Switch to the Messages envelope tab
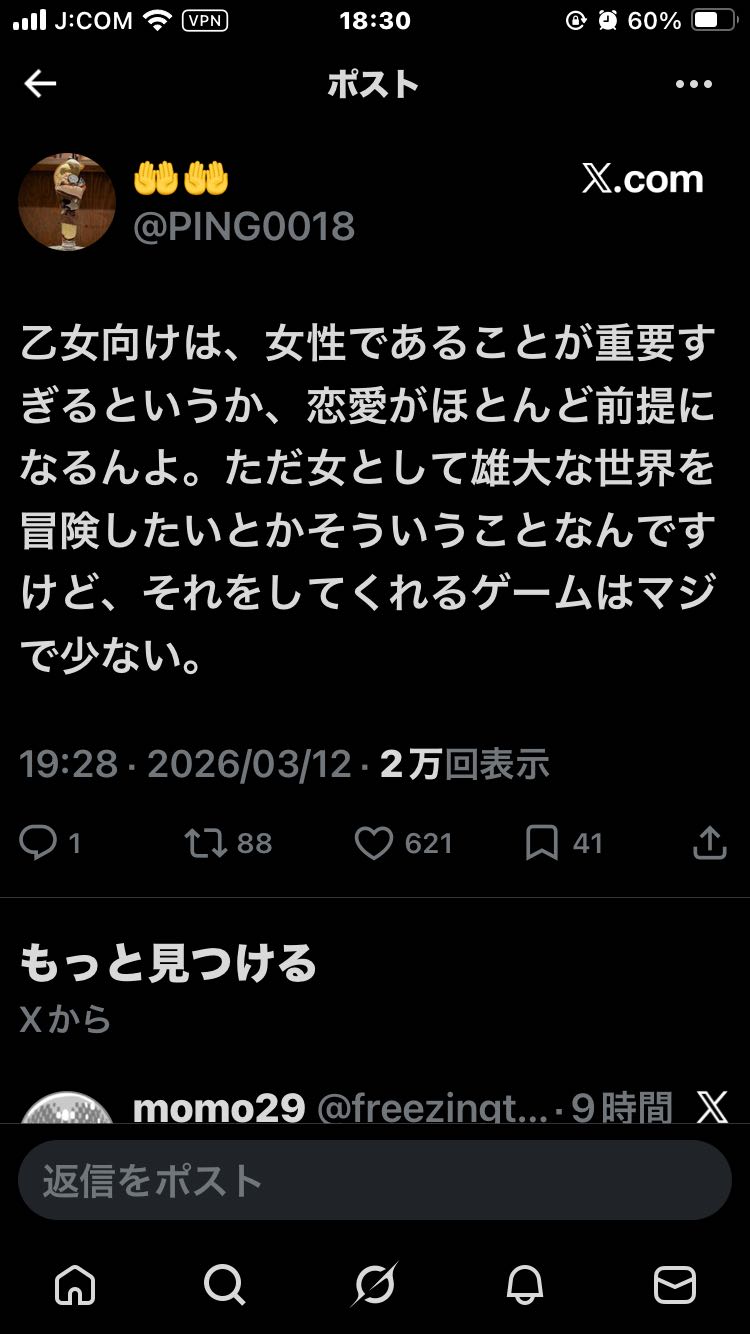Viewport: 750px width, 1334px height. tap(674, 1283)
